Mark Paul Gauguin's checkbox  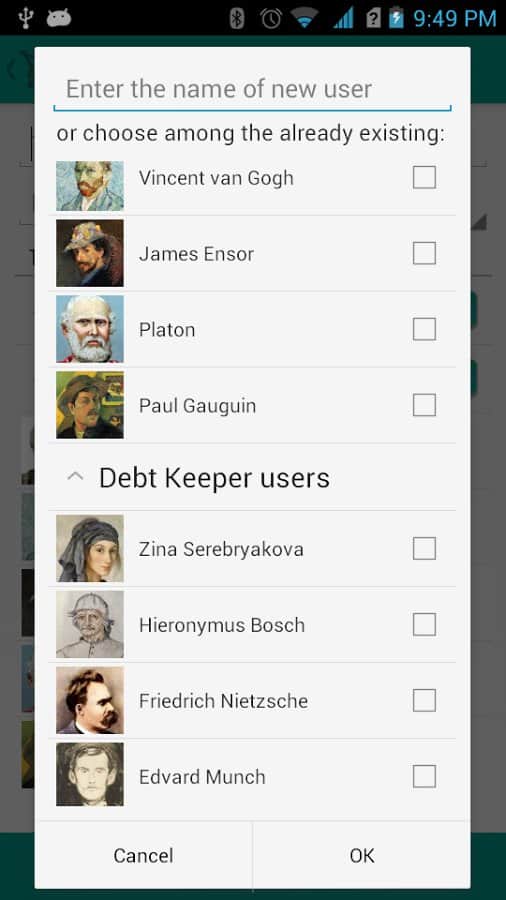[424, 405]
